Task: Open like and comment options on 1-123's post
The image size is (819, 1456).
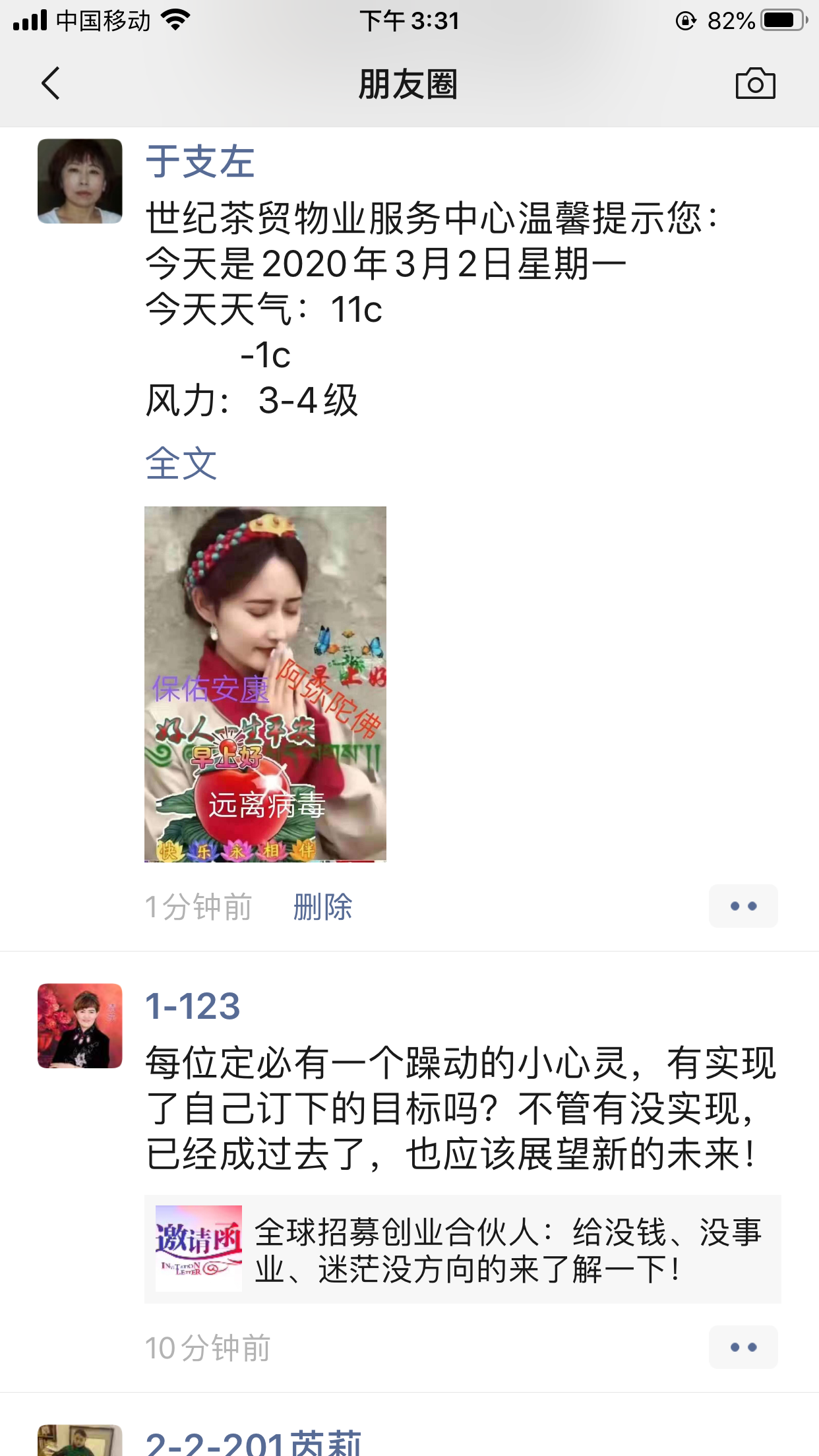Action: coord(743,1347)
